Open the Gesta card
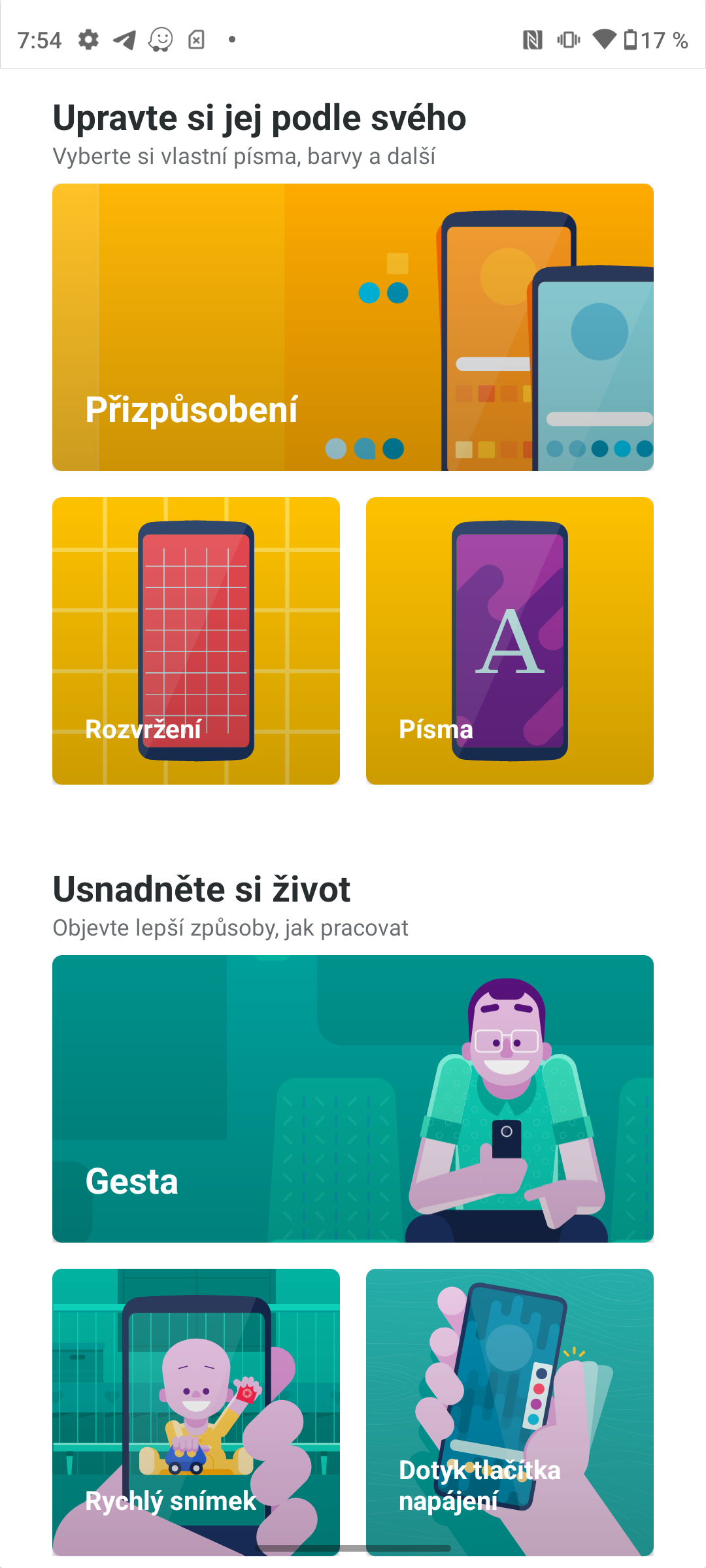The height and width of the screenshot is (1568, 706). coord(353,1098)
